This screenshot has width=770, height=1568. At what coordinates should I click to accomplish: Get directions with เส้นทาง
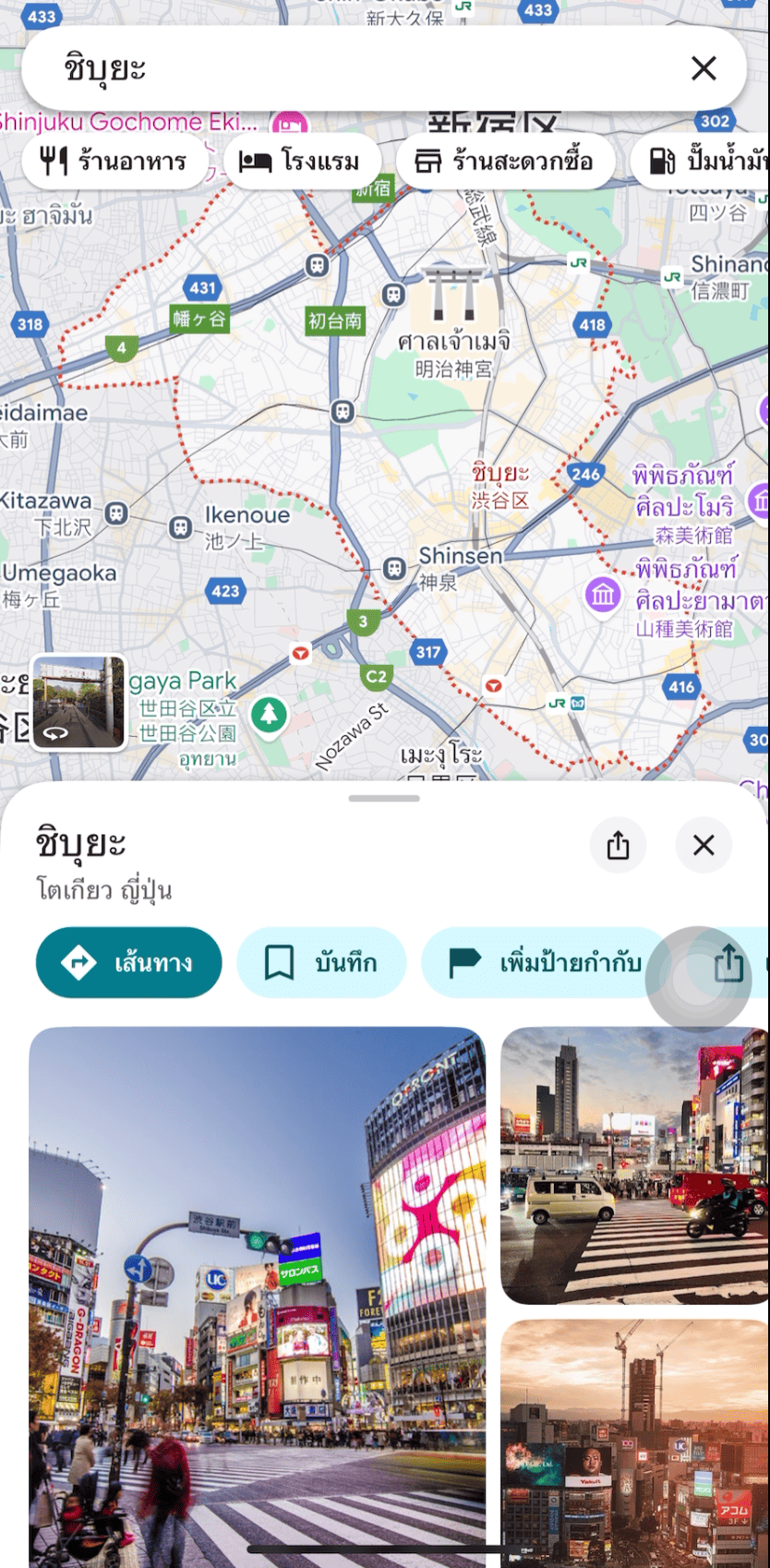pyautogui.click(x=128, y=963)
